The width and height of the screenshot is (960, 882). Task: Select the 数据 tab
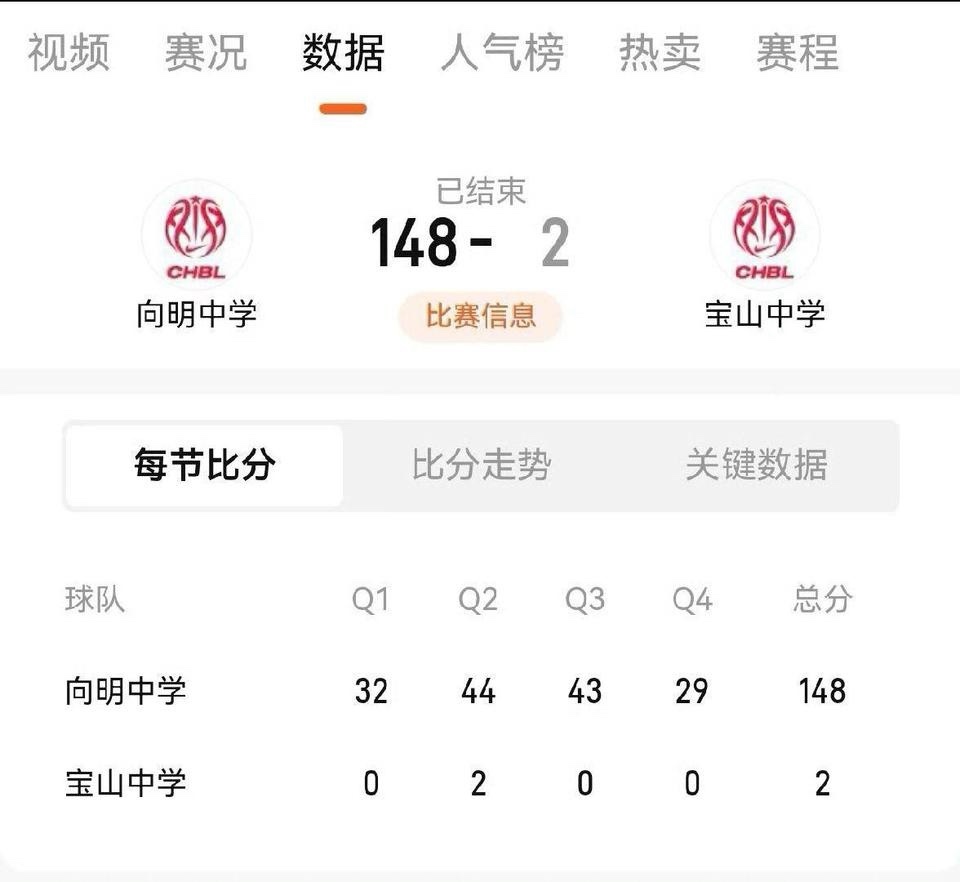click(343, 53)
